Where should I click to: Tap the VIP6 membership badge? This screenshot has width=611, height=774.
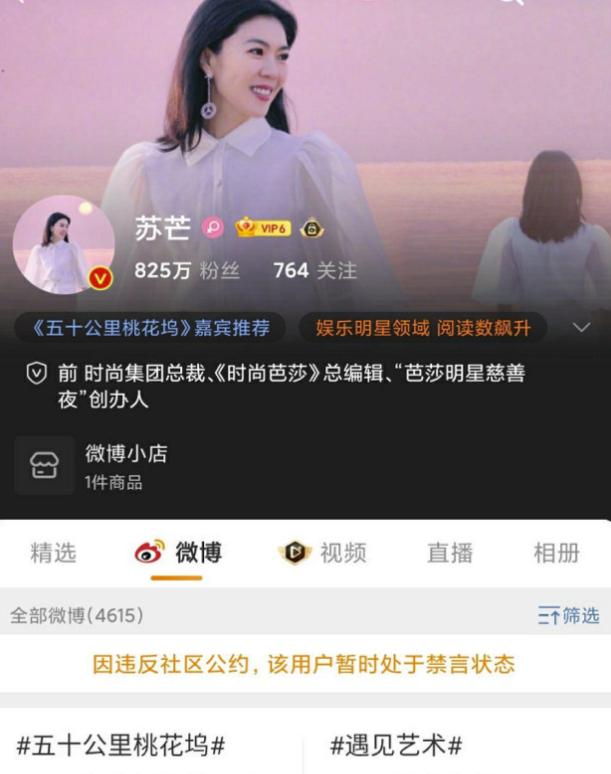coord(262,228)
